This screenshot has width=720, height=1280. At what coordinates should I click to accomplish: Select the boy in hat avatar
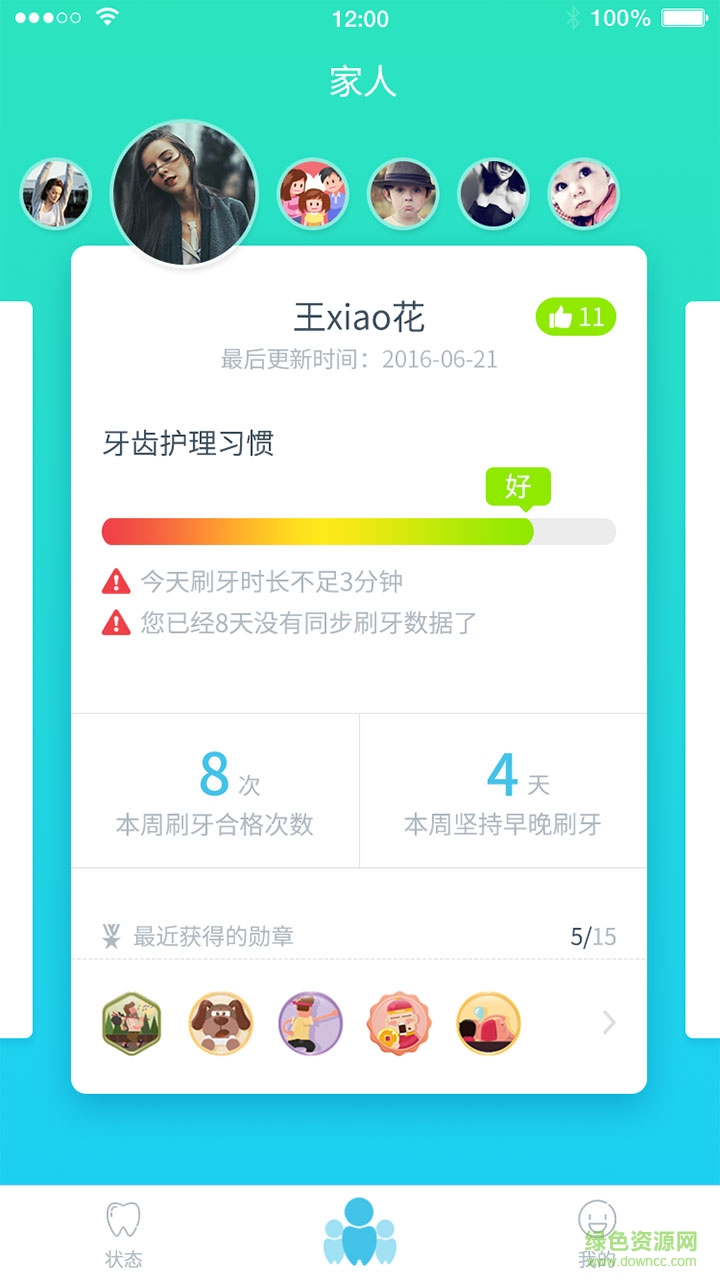403,193
